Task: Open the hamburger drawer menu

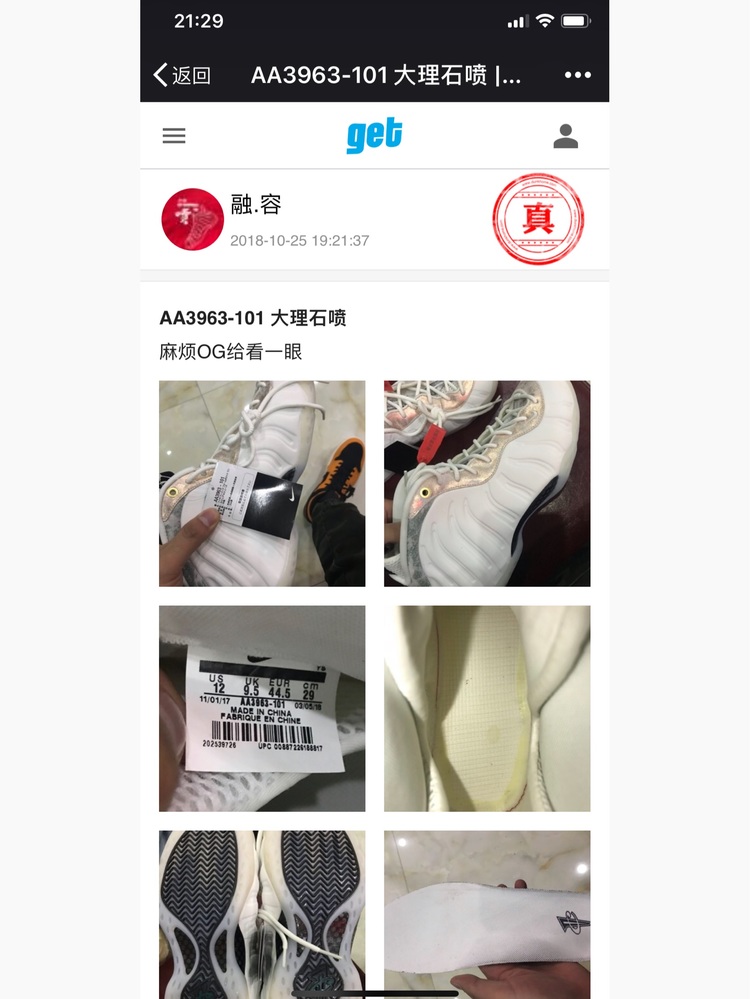Action: click(174, 136)
